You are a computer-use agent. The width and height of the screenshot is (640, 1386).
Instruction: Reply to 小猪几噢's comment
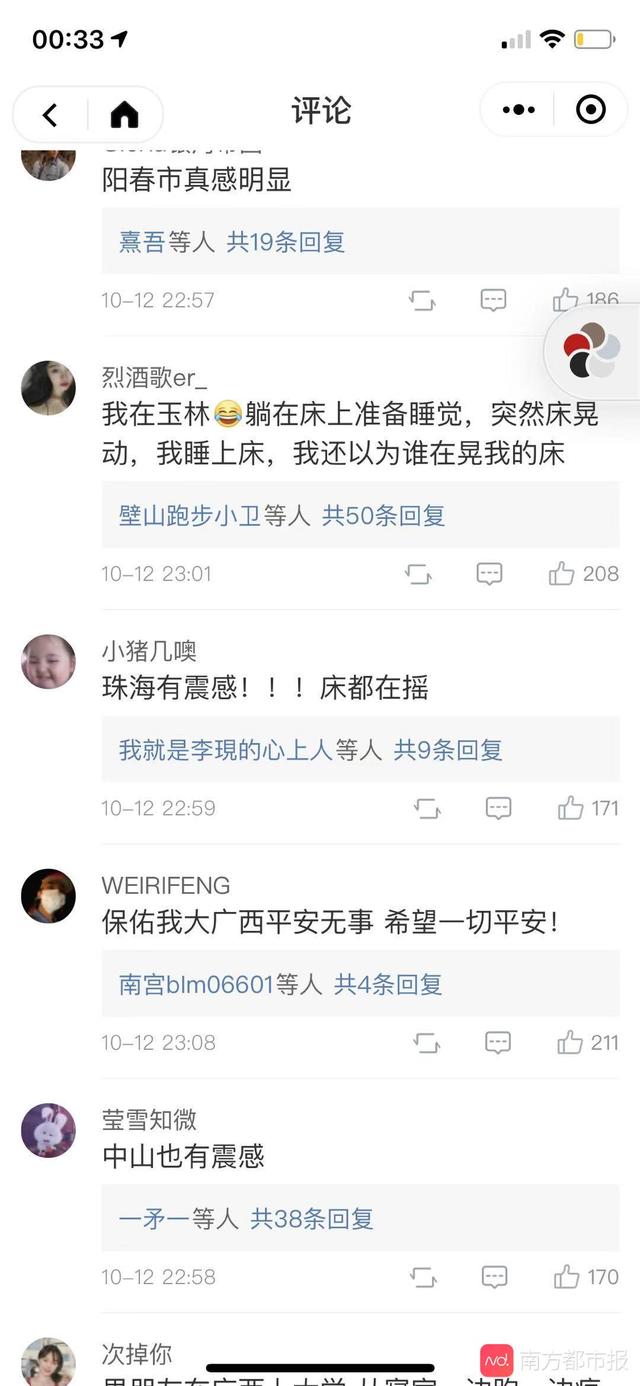(x=498, y=808)
